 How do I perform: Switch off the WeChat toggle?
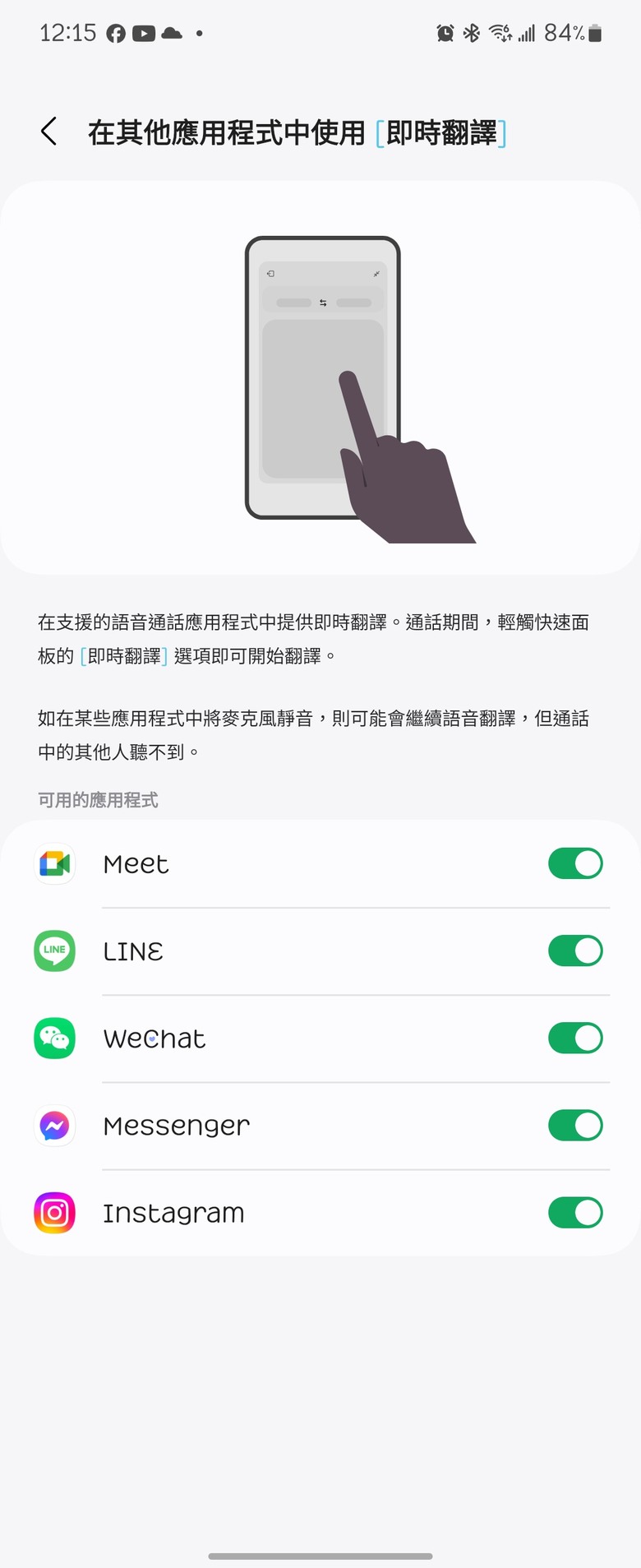point(575,1038)
